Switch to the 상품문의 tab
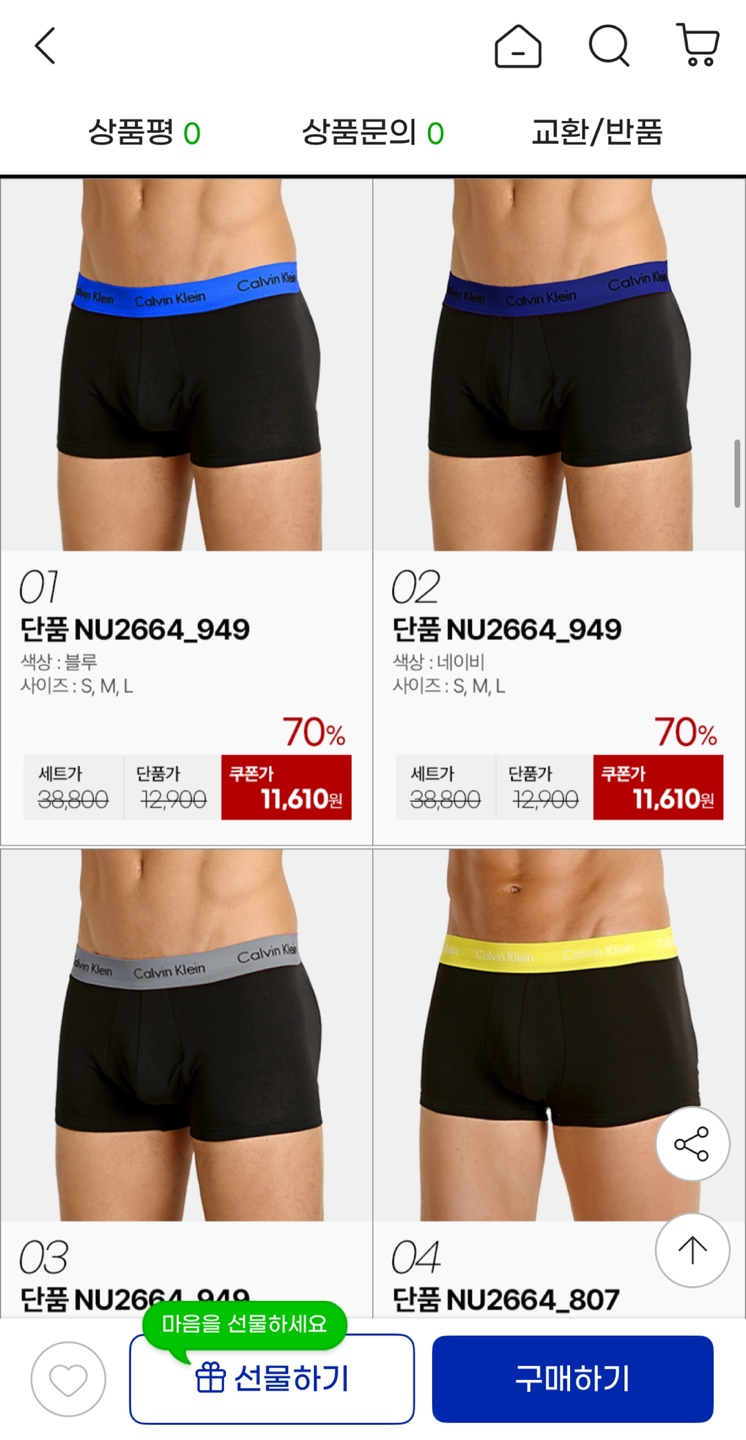746x1440 pixels. [x=373, y=132]
